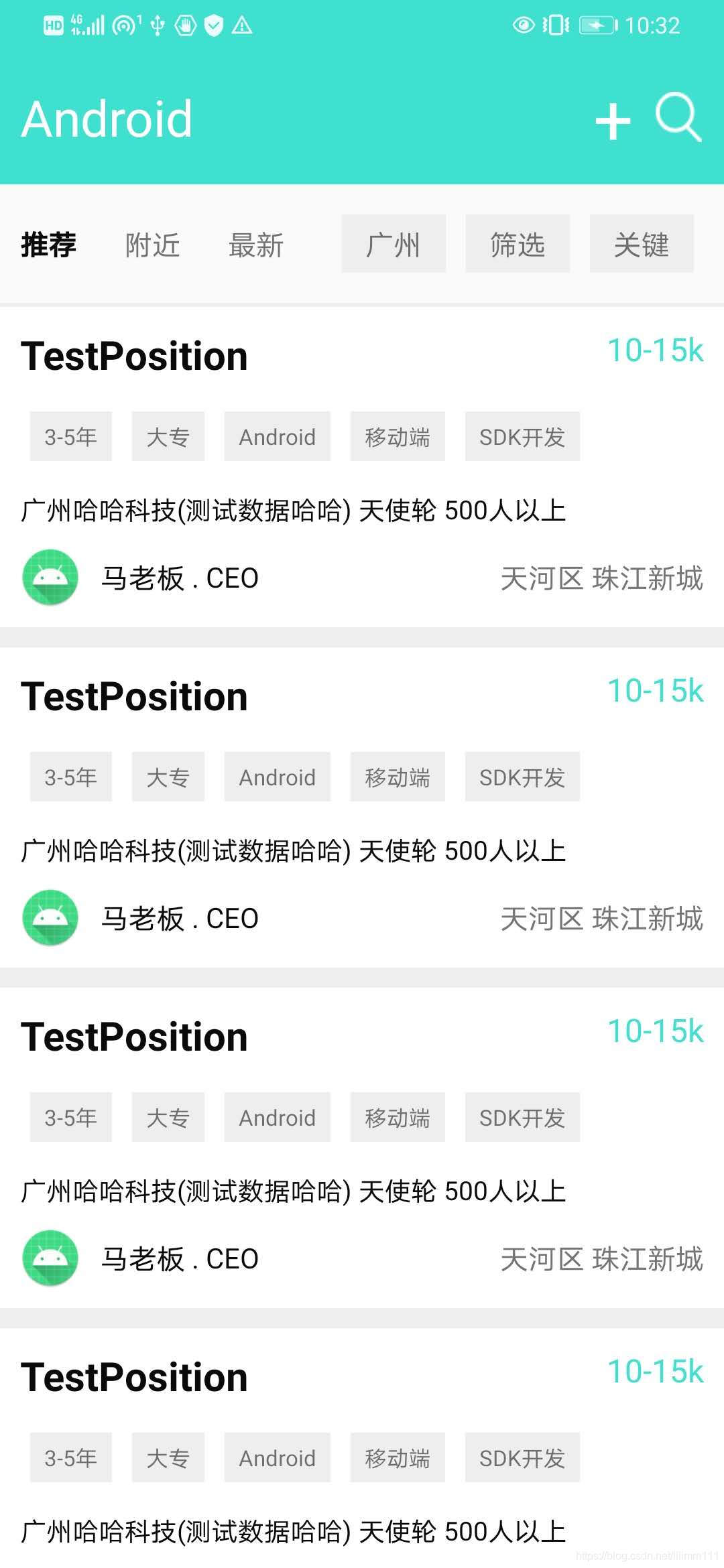This screenshot has width=724, height=1568.
Task: Open the 广州 city selector
Action: (x=394, y=244)
